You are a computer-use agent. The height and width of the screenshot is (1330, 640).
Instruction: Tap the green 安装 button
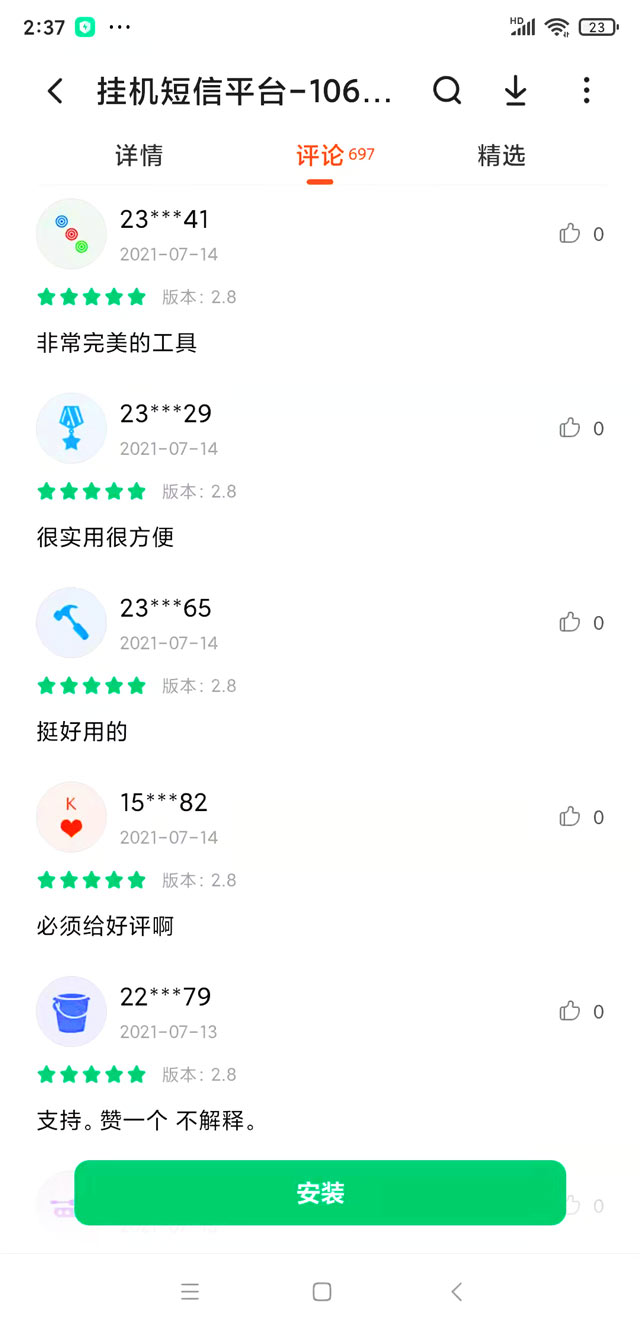pos(320,1192)
